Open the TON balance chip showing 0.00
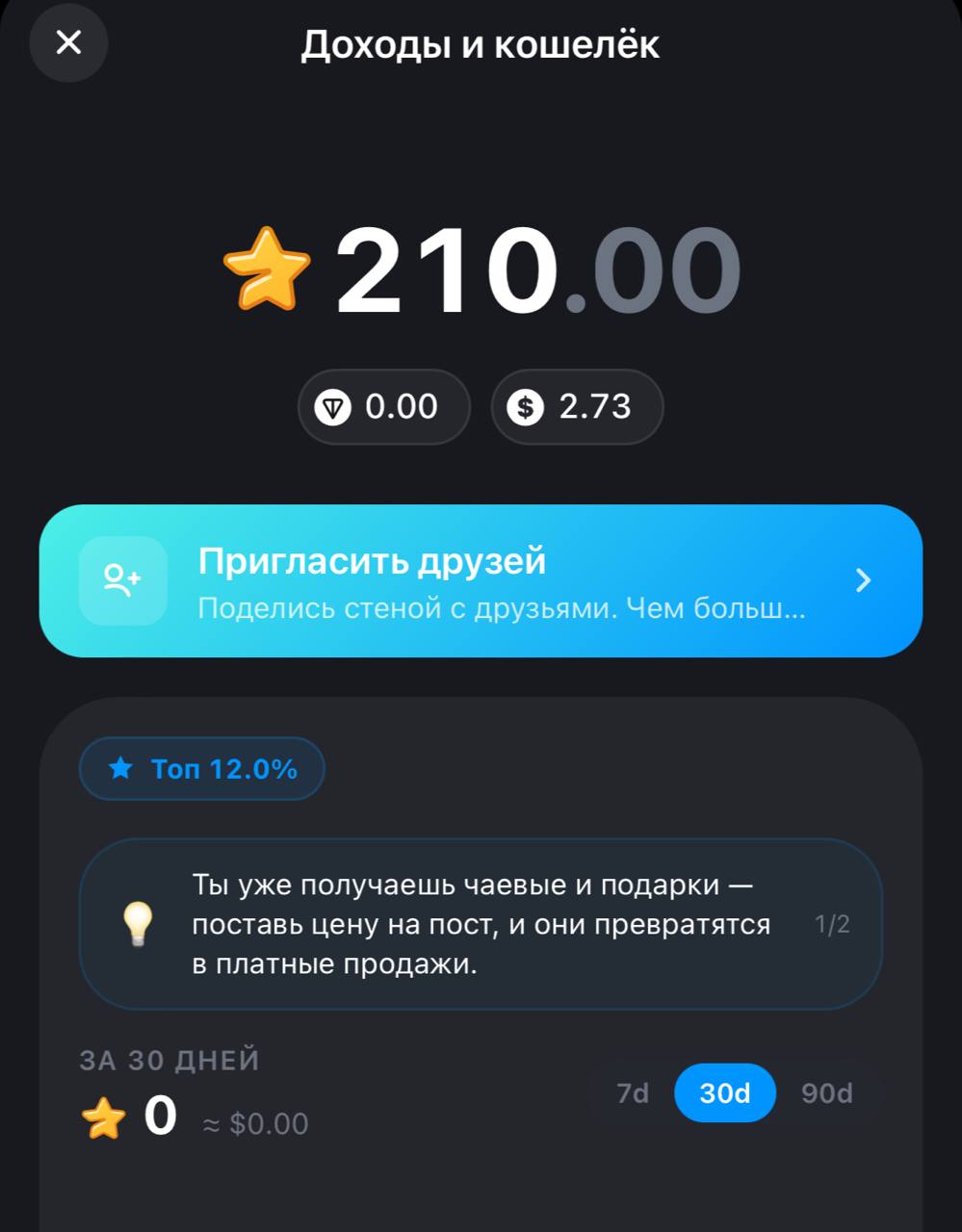Viewport: 962px width, 1232px height. [383, 407]
